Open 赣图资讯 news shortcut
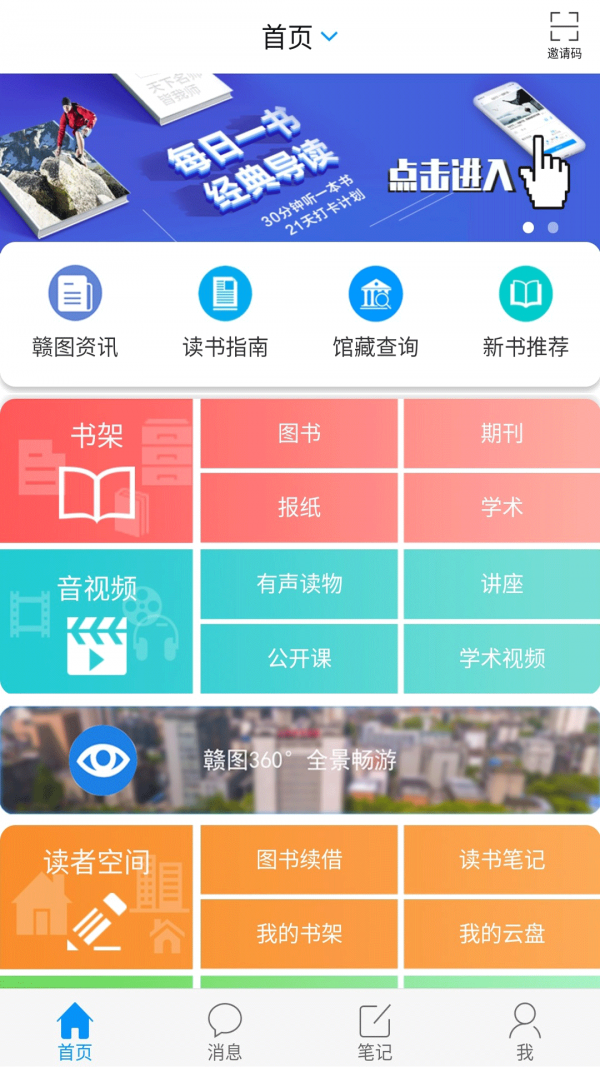This screenshot has height=1067, width=600. click(75, 312)
